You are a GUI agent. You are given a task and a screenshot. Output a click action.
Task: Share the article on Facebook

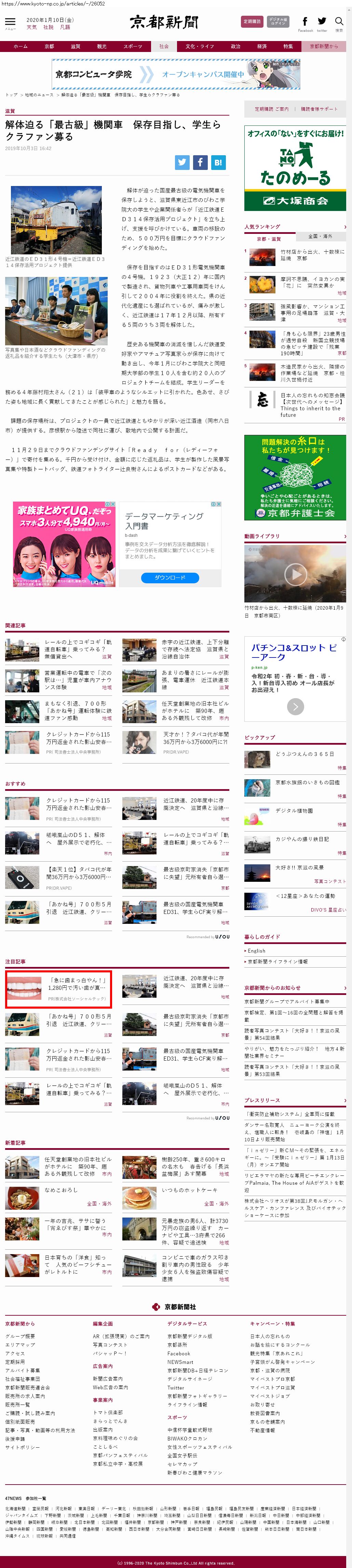(200, 162)
